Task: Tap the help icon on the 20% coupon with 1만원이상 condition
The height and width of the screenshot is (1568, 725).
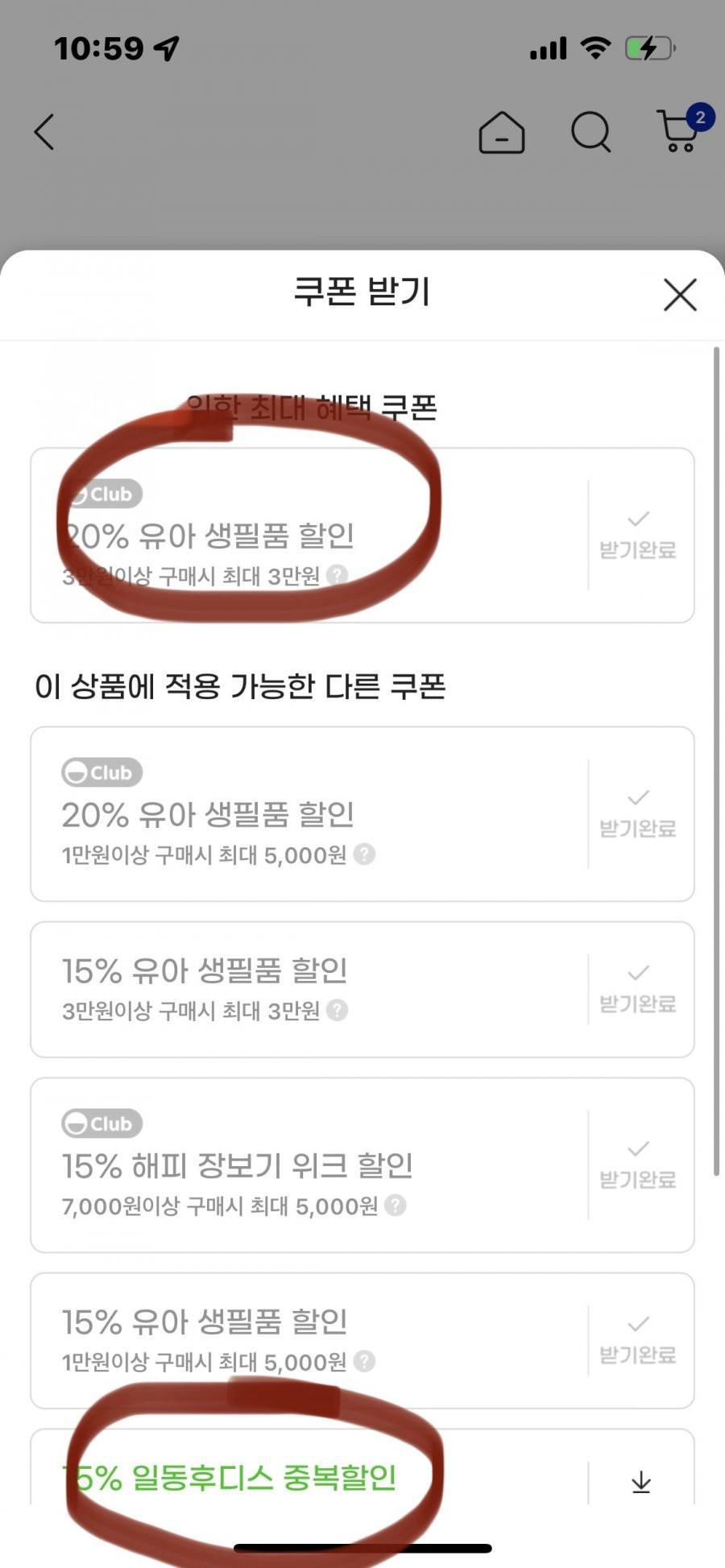Action: [364, 854]
